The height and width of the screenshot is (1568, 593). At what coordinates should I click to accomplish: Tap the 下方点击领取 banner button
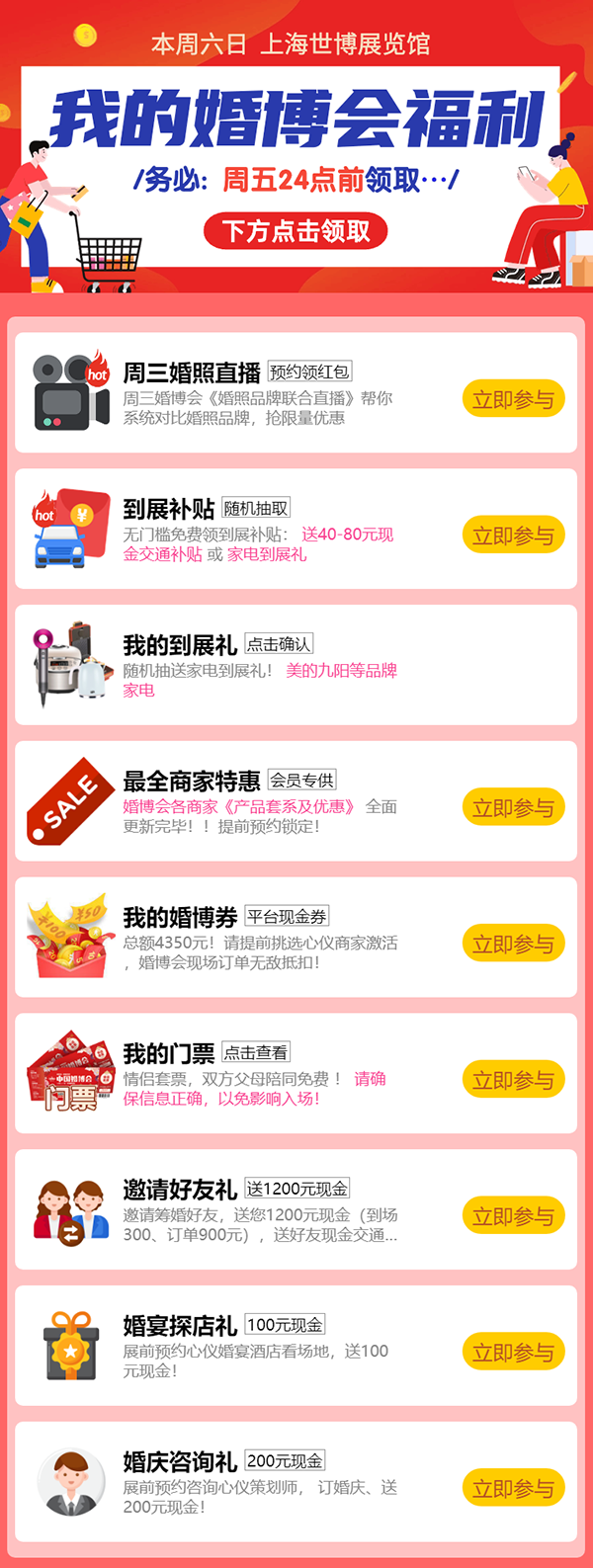tap(296, 231)
